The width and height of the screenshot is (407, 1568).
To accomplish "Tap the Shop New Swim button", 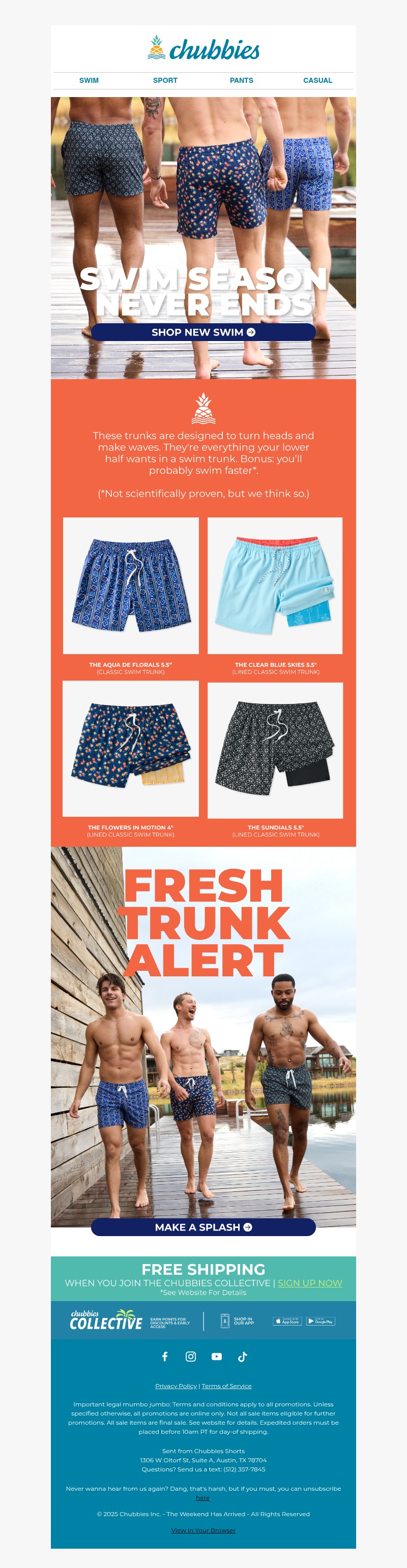I will [203, 332].
